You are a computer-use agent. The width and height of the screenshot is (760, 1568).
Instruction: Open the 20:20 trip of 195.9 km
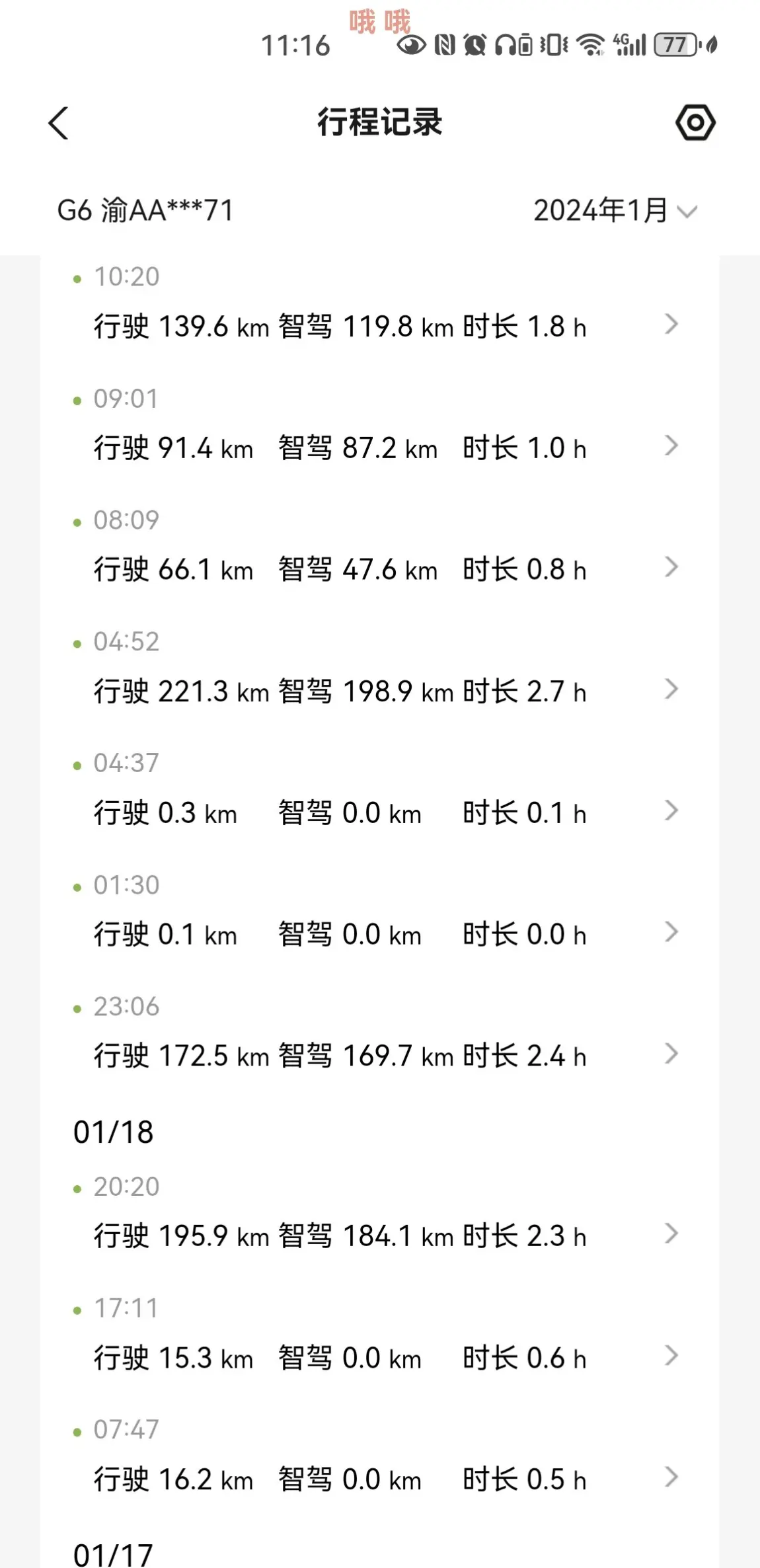[379, 1216]
